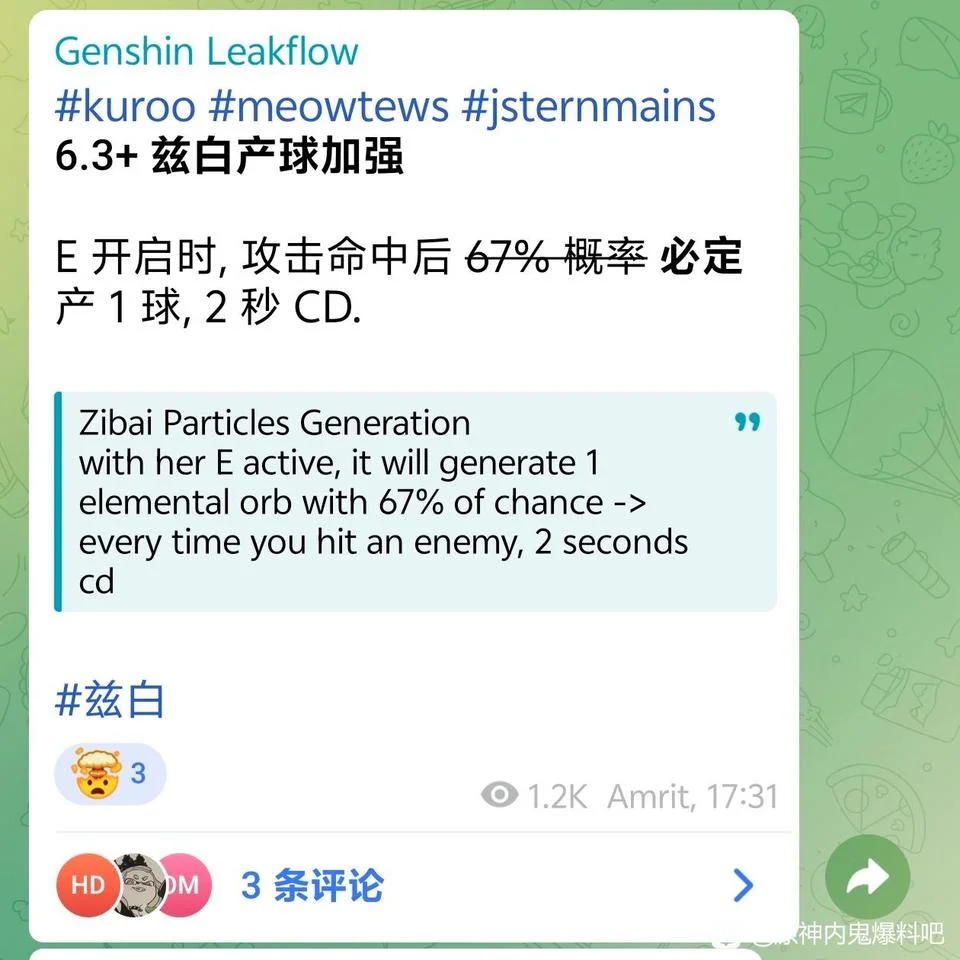Open the #meowtews hashtag
960x960 pixels.
pos(326,105)
